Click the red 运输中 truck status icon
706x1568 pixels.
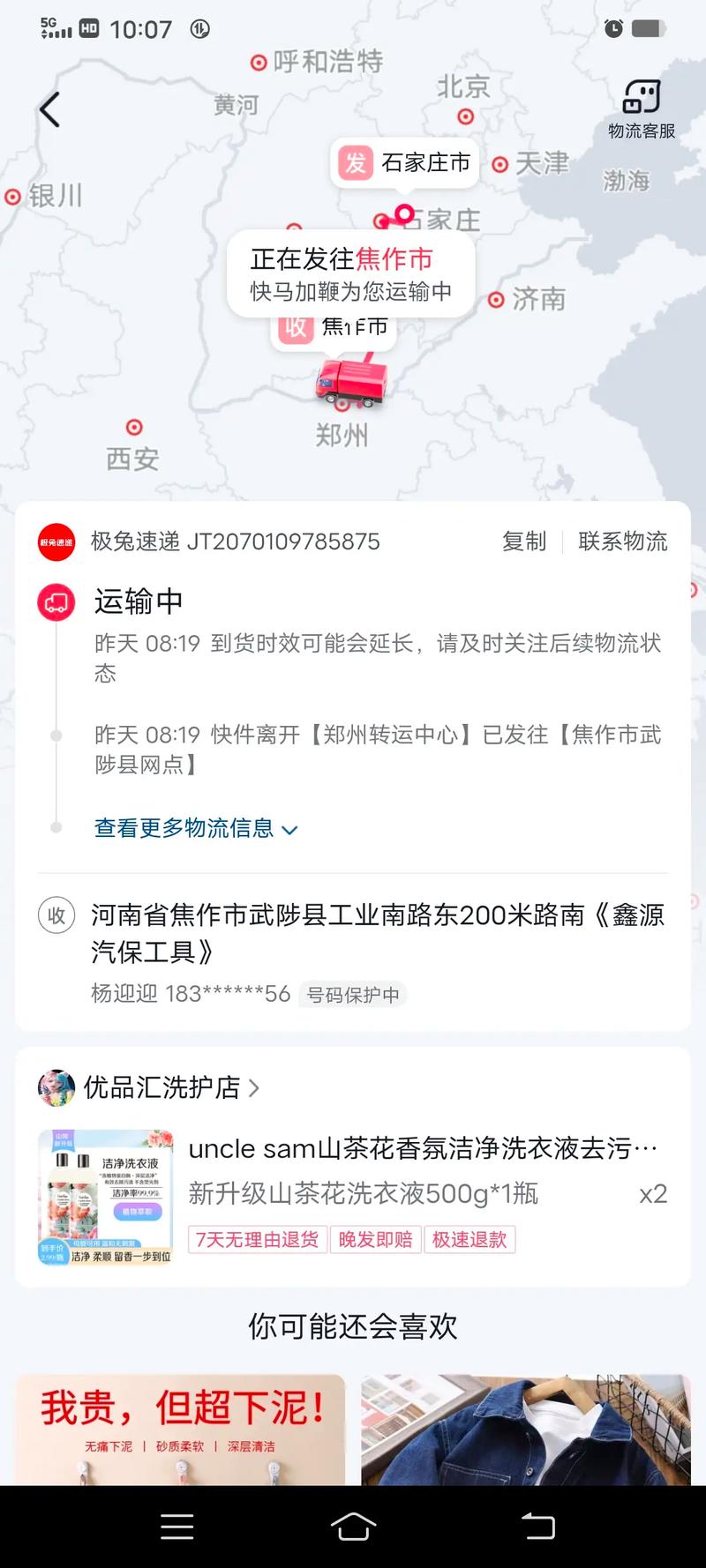click(x=56, y=601)
